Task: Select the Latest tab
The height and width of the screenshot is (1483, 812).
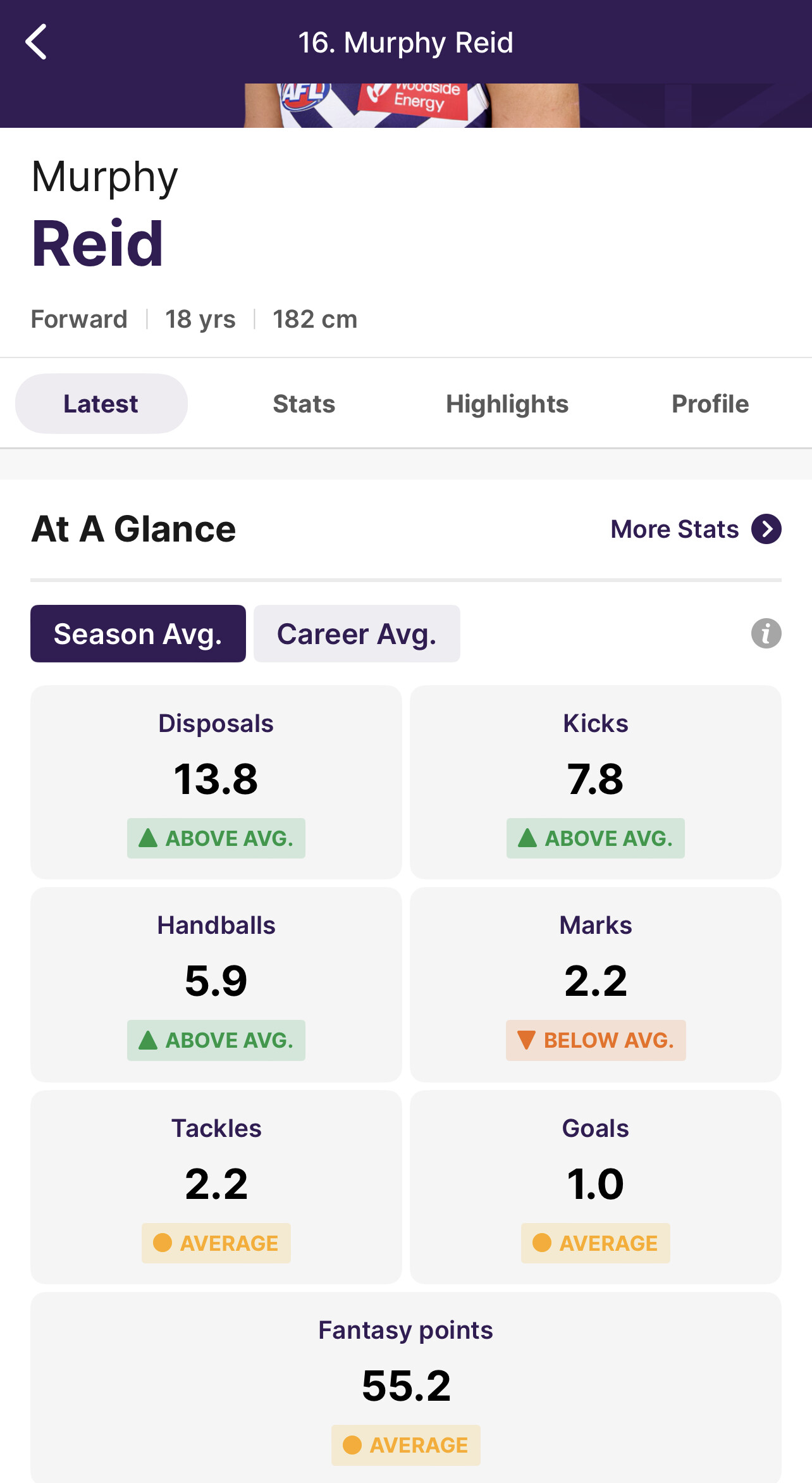Action: pyautogui.click(x=101, y=404)
